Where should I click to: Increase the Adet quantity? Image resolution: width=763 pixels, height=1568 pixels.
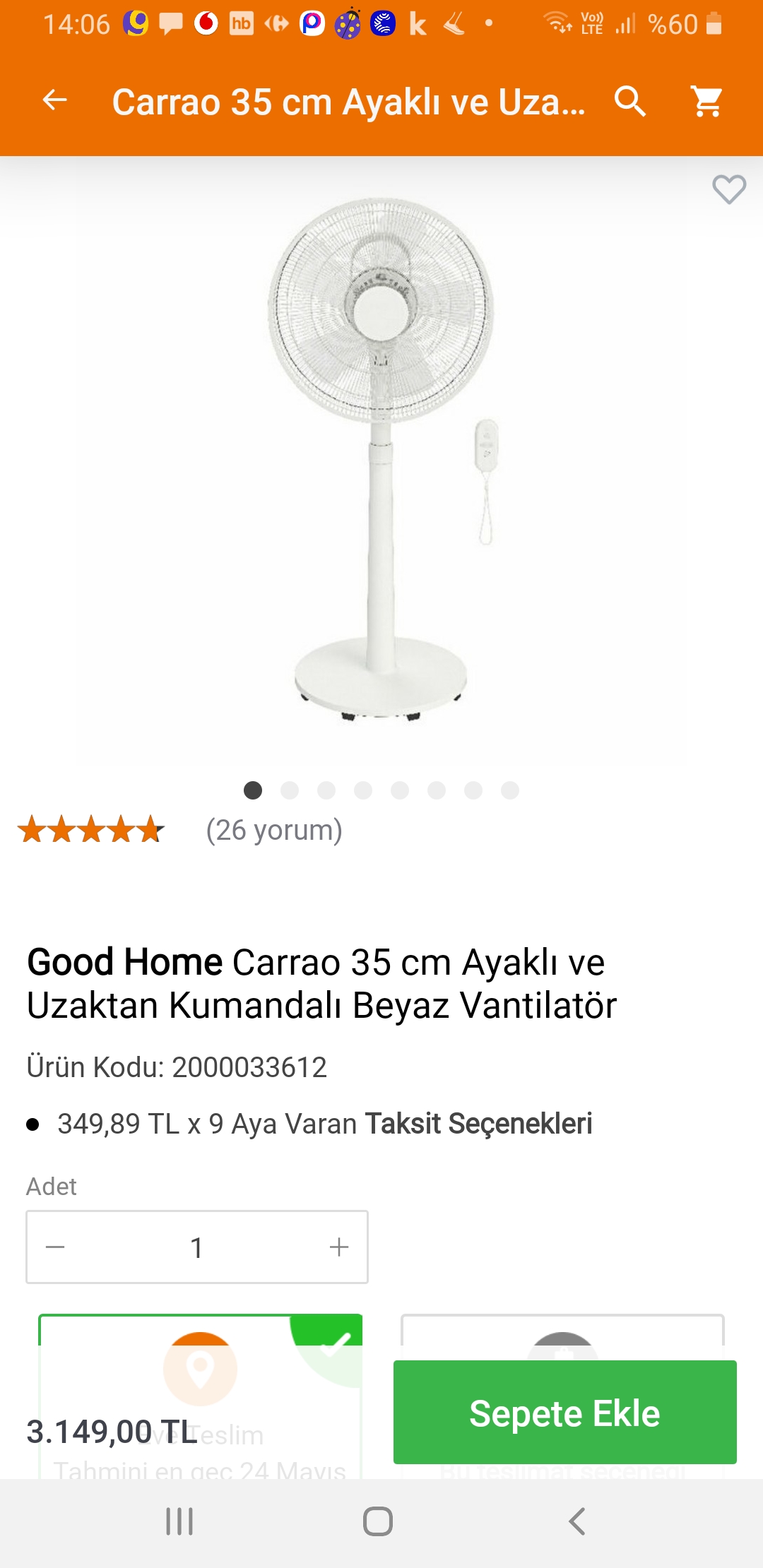tap(339, 1247)
